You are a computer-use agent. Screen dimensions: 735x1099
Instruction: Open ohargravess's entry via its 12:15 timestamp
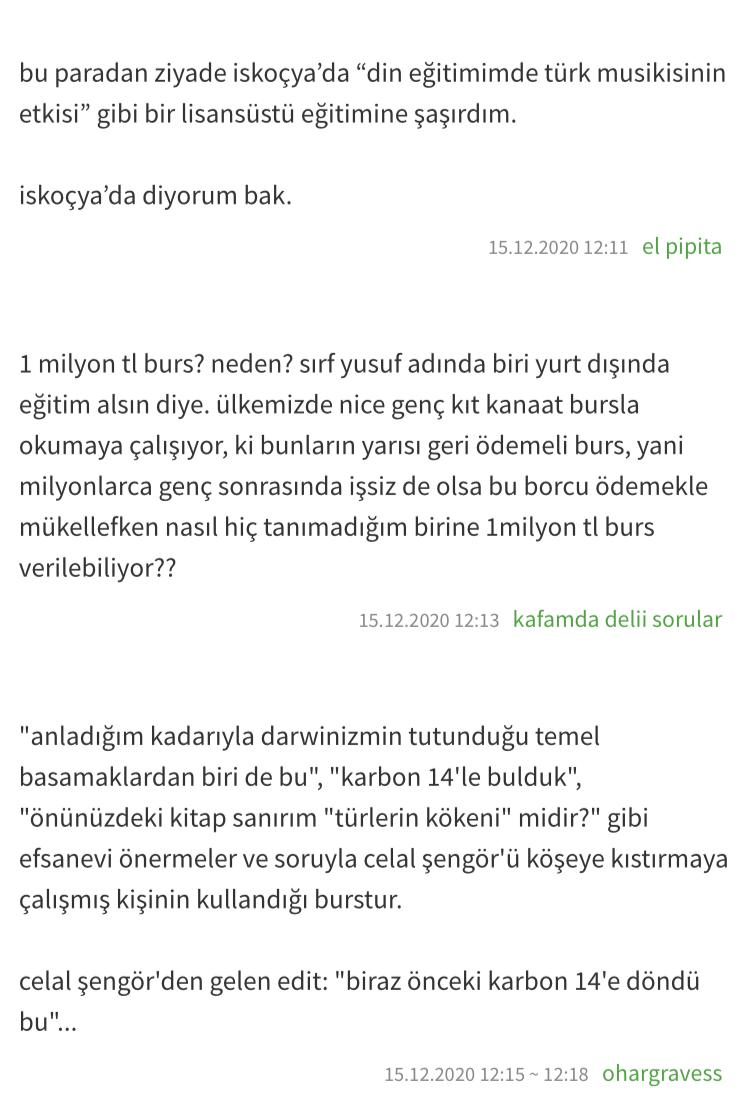tap(486, 1074)
